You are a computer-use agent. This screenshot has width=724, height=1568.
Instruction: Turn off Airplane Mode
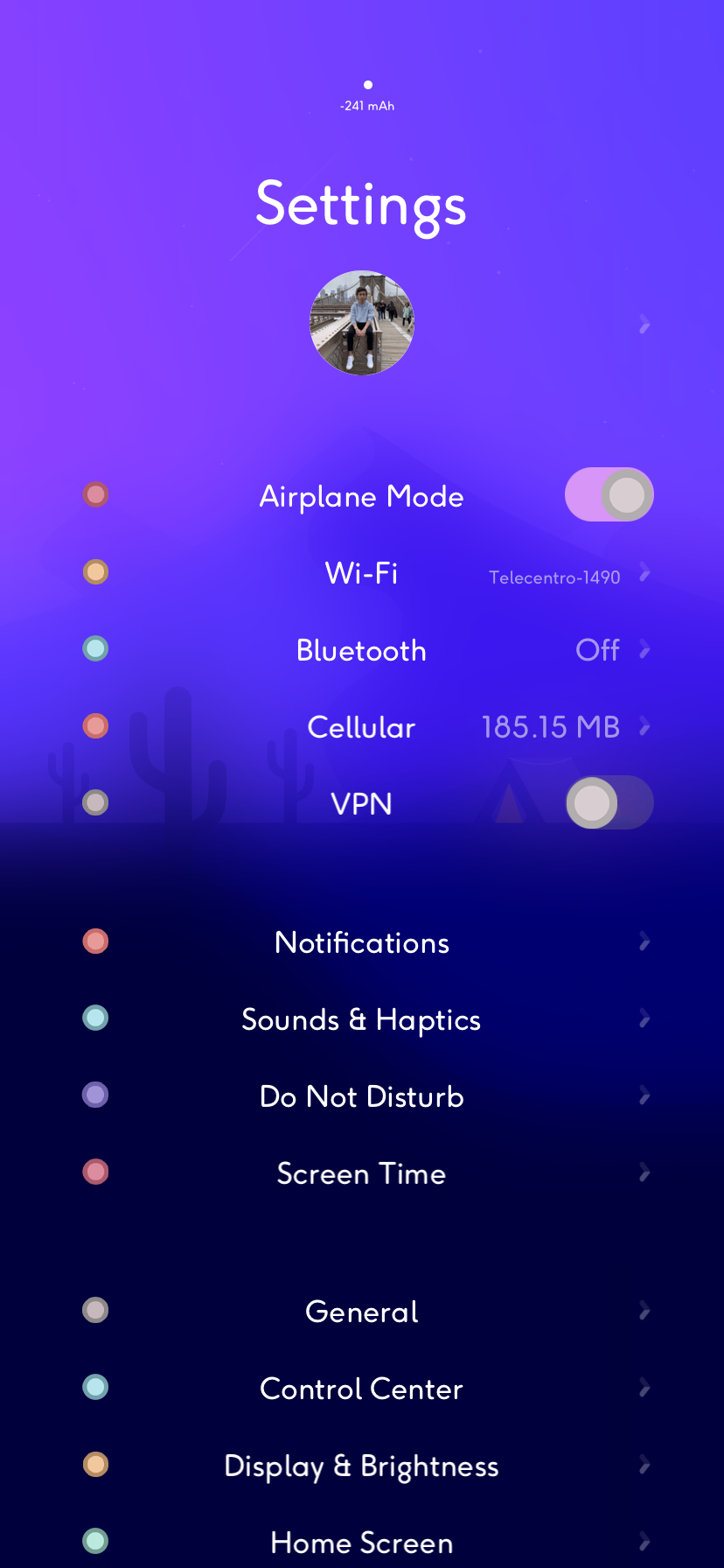click(x=609, y=495)
